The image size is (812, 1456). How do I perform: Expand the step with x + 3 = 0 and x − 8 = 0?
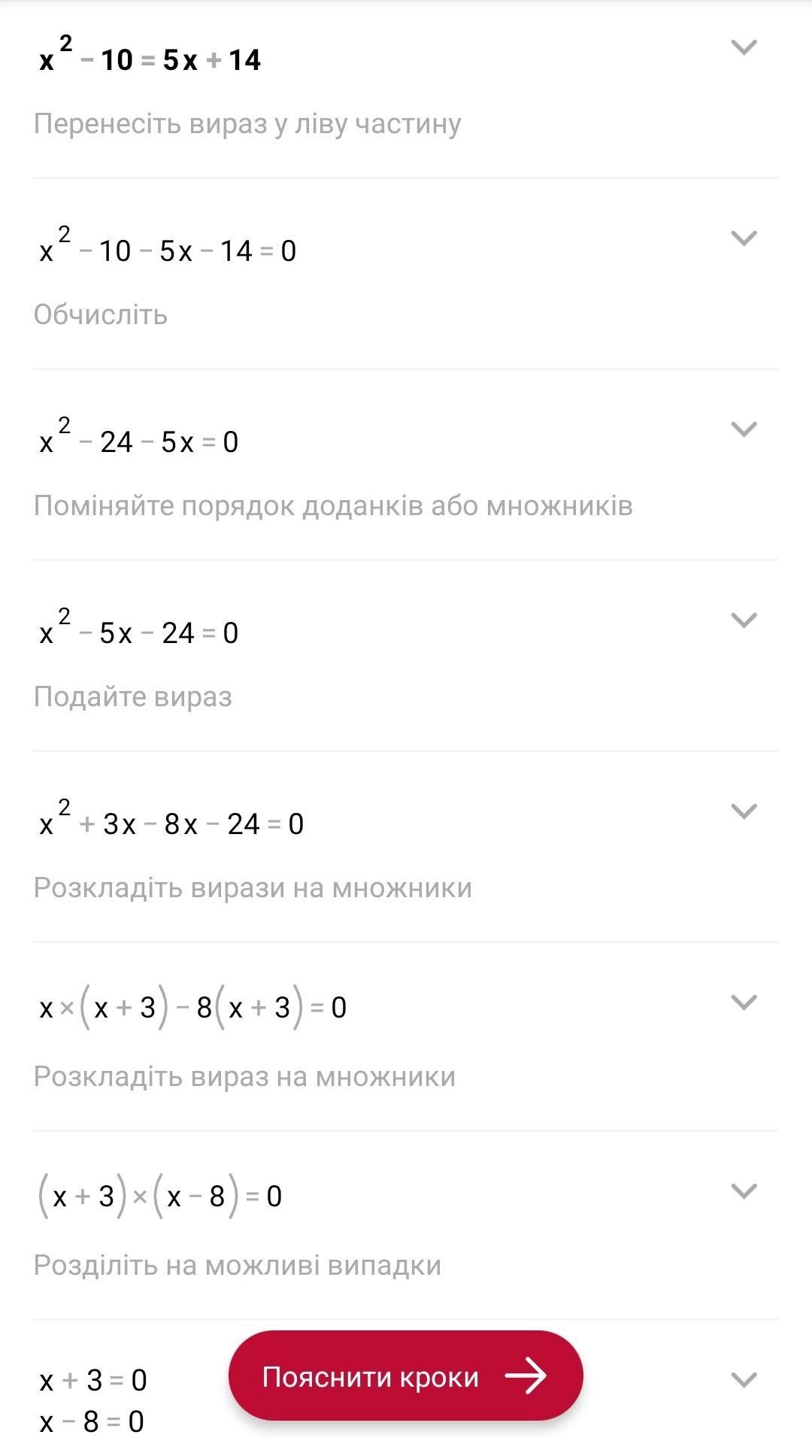click(x=744, y=1380)
